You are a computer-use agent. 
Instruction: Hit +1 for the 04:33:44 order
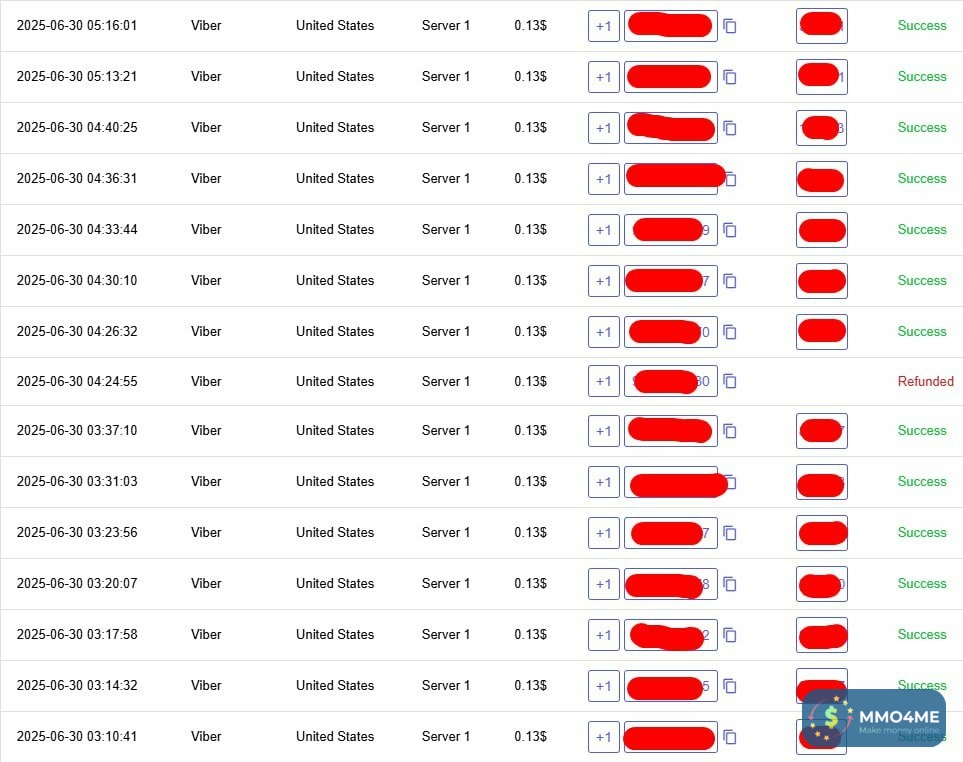point(603,230)
